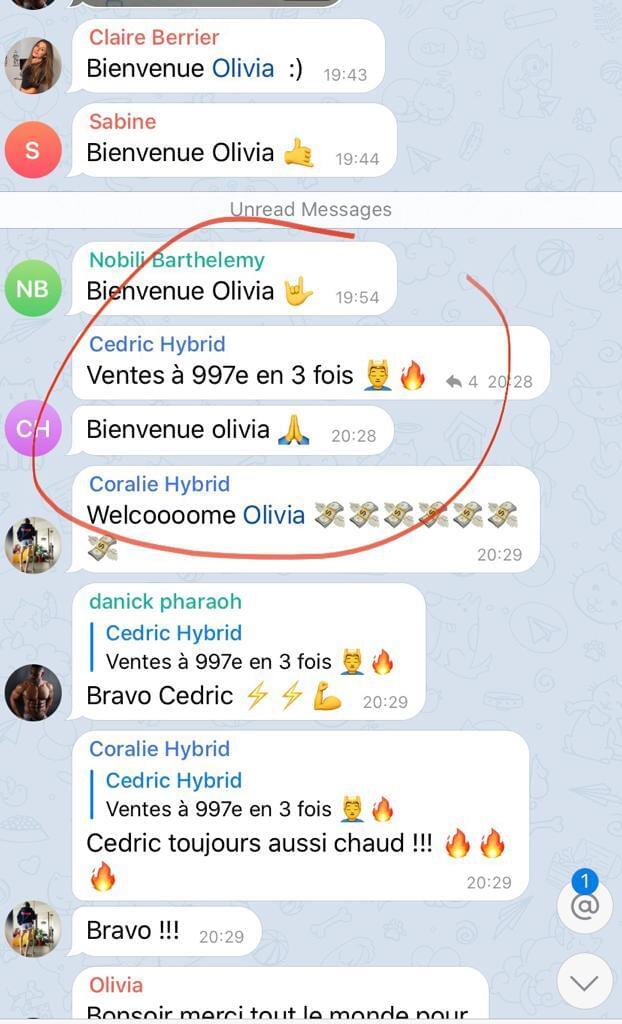Tap the sender name danick pharaoh

point(165,602)
